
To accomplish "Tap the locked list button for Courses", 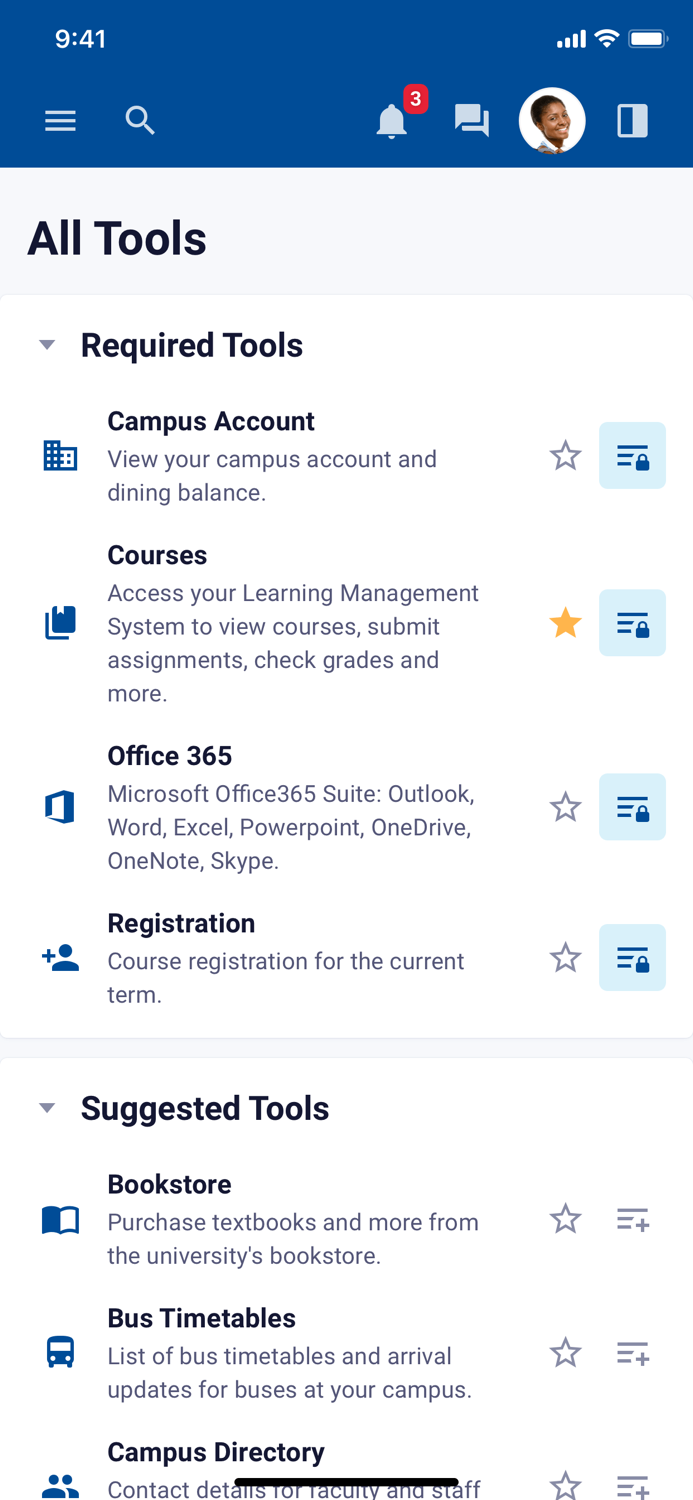I will (x=632, y=623).
